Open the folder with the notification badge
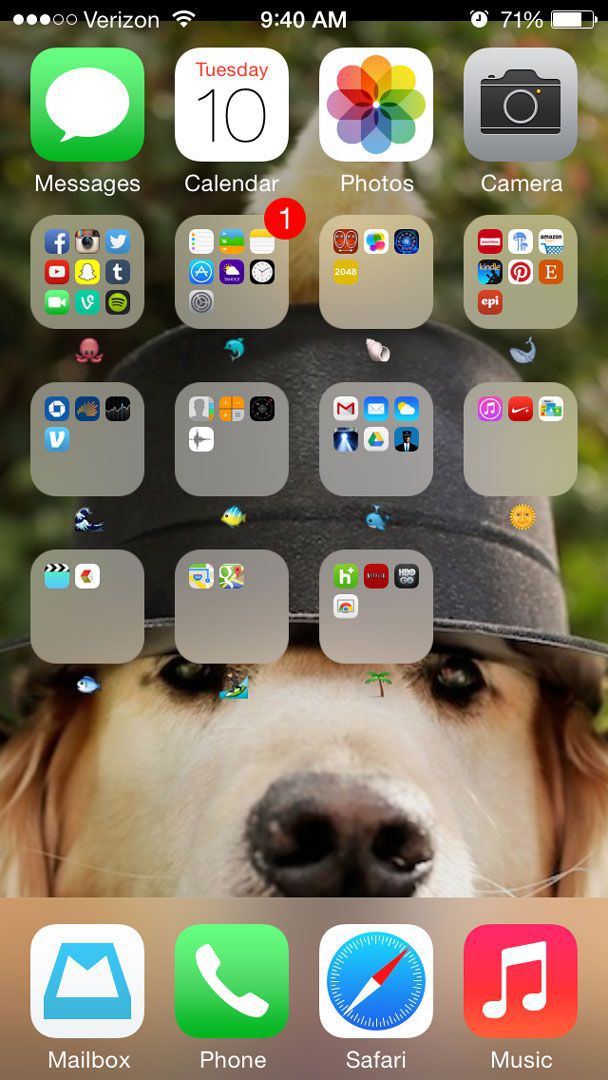The width and height of the screenshot is (608, 1080). point(231,272)
